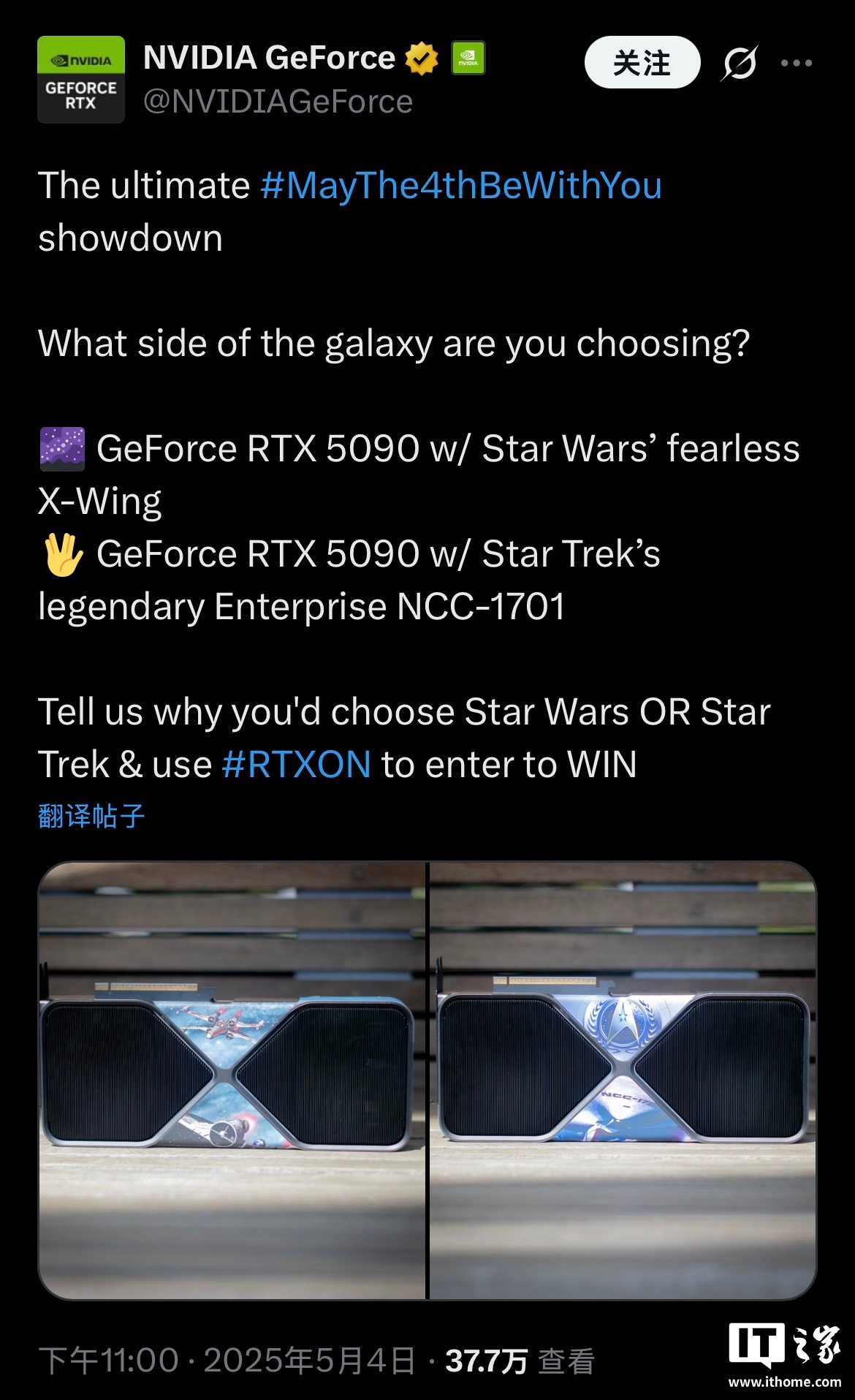855x1400 pixels.
Task: Open the Grok explain icon
Action: pos(739,64)
